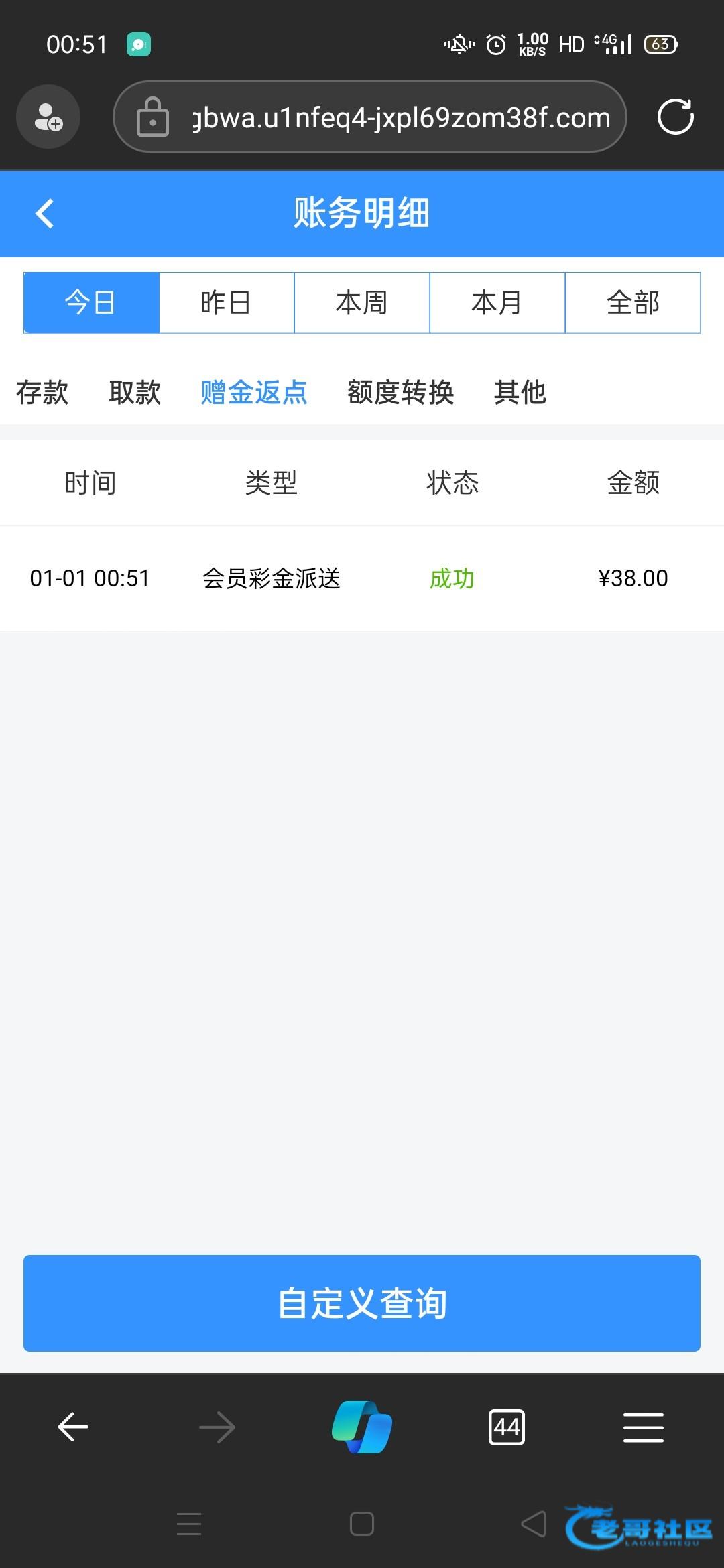The height and width of the screenshot is (1568, 724).
Task: Tap the address bar URL
Action: pos(401,118)
